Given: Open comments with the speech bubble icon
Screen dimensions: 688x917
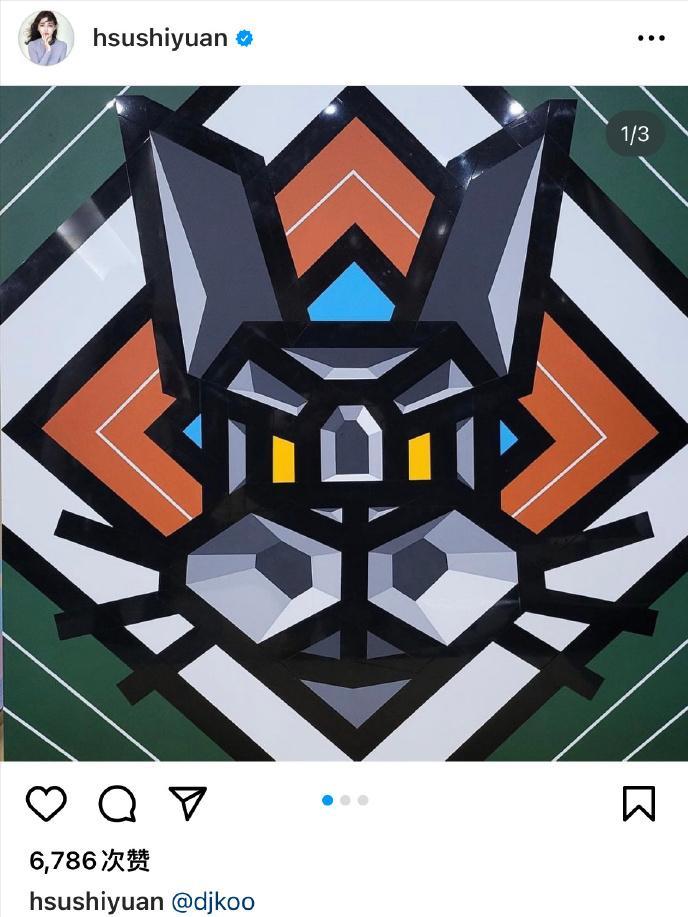Looking at the screenshot, I should 117,803.
